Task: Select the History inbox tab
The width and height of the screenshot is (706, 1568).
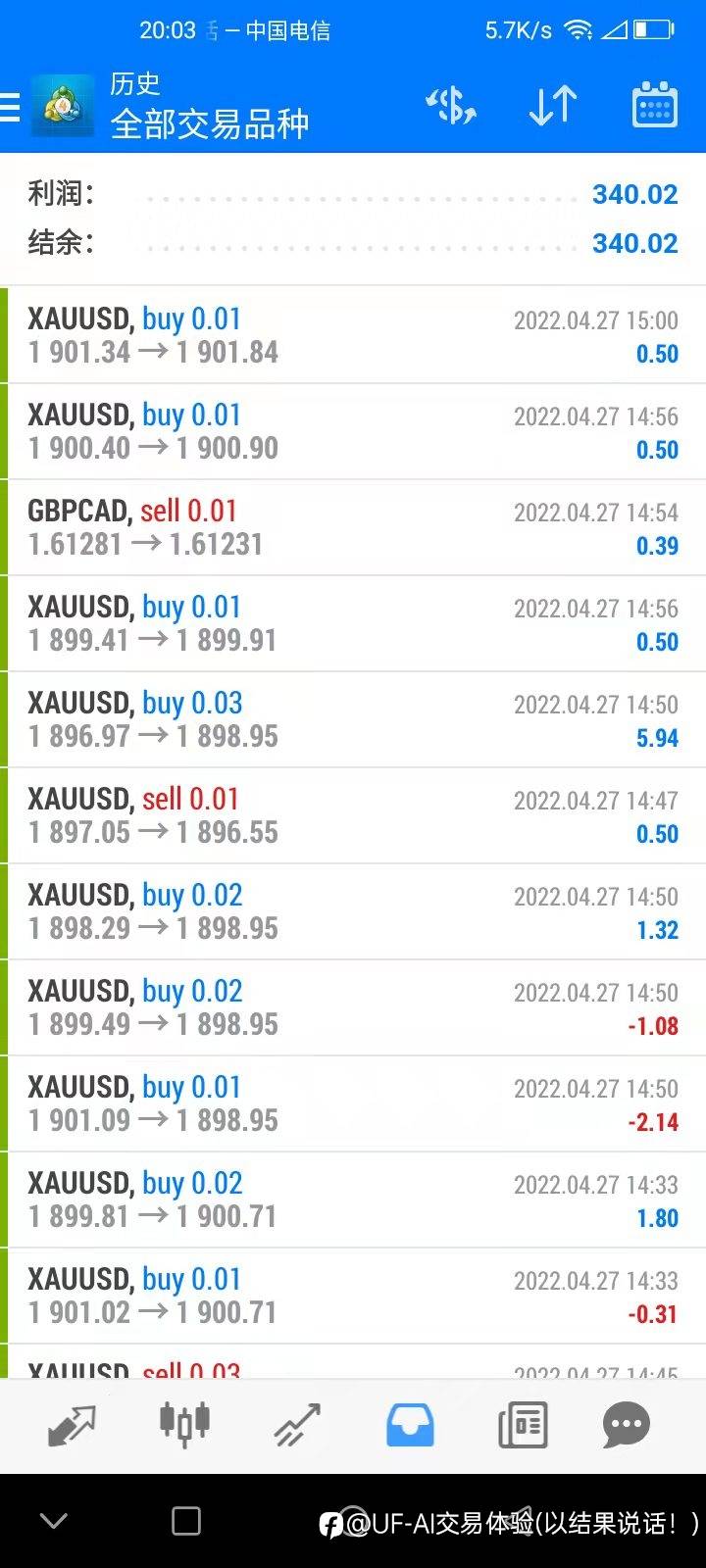Action: coord(410,1425)
